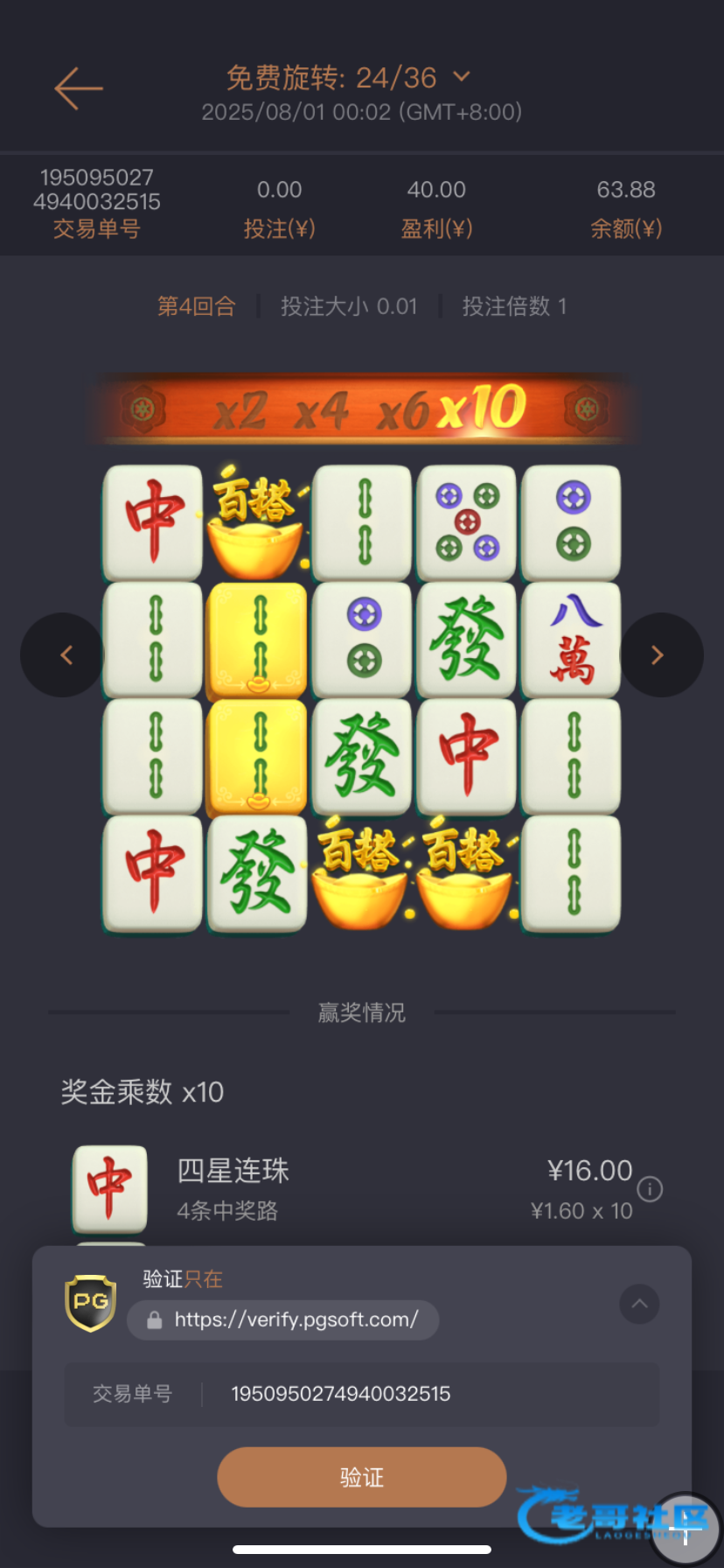Image resolution: width=724 pixels, height=1568 pixels.
Task: Tap the 验证 button
Action: coord(361,1477)
